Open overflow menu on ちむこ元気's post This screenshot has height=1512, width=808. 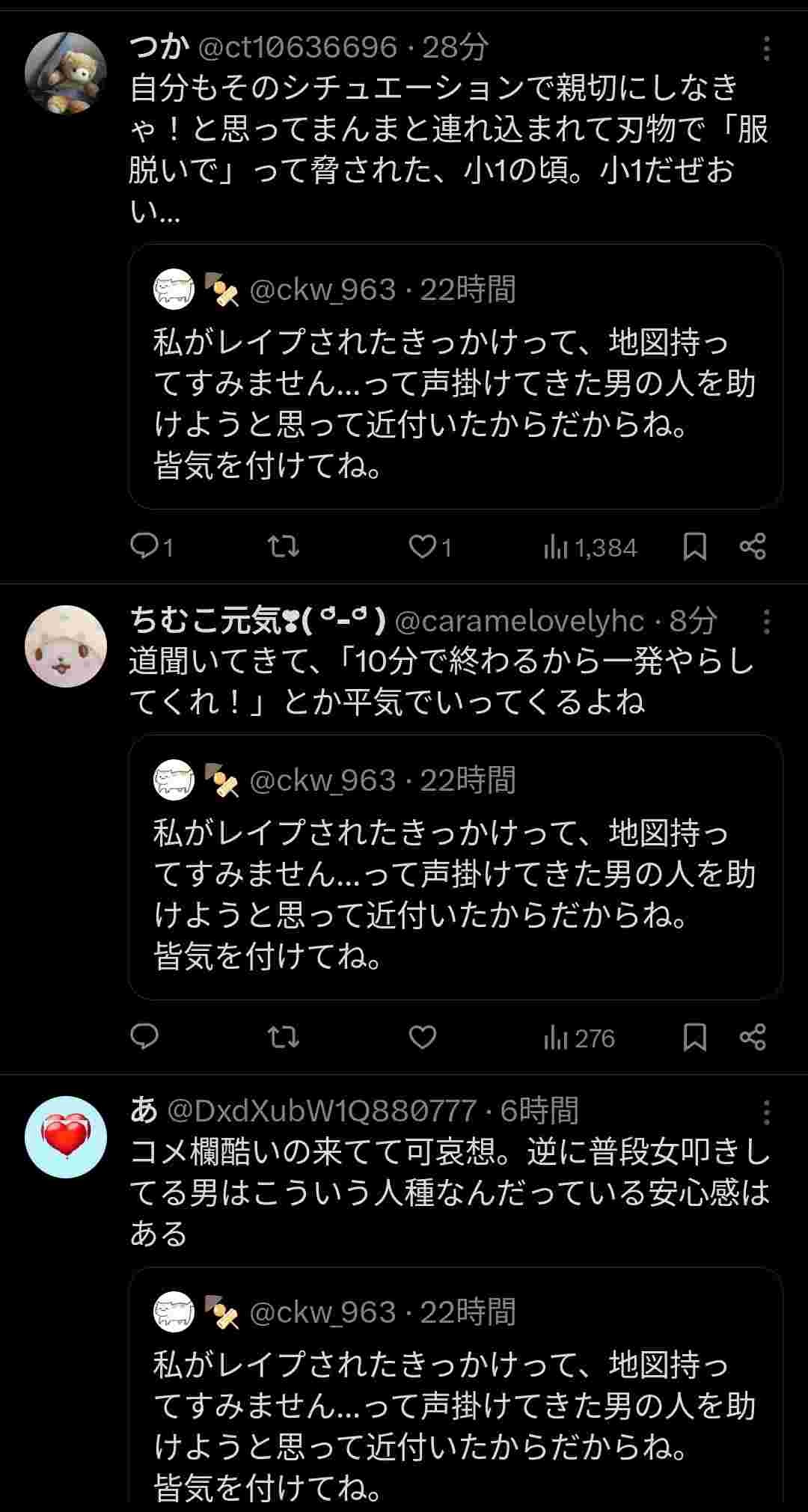[766, 622]
